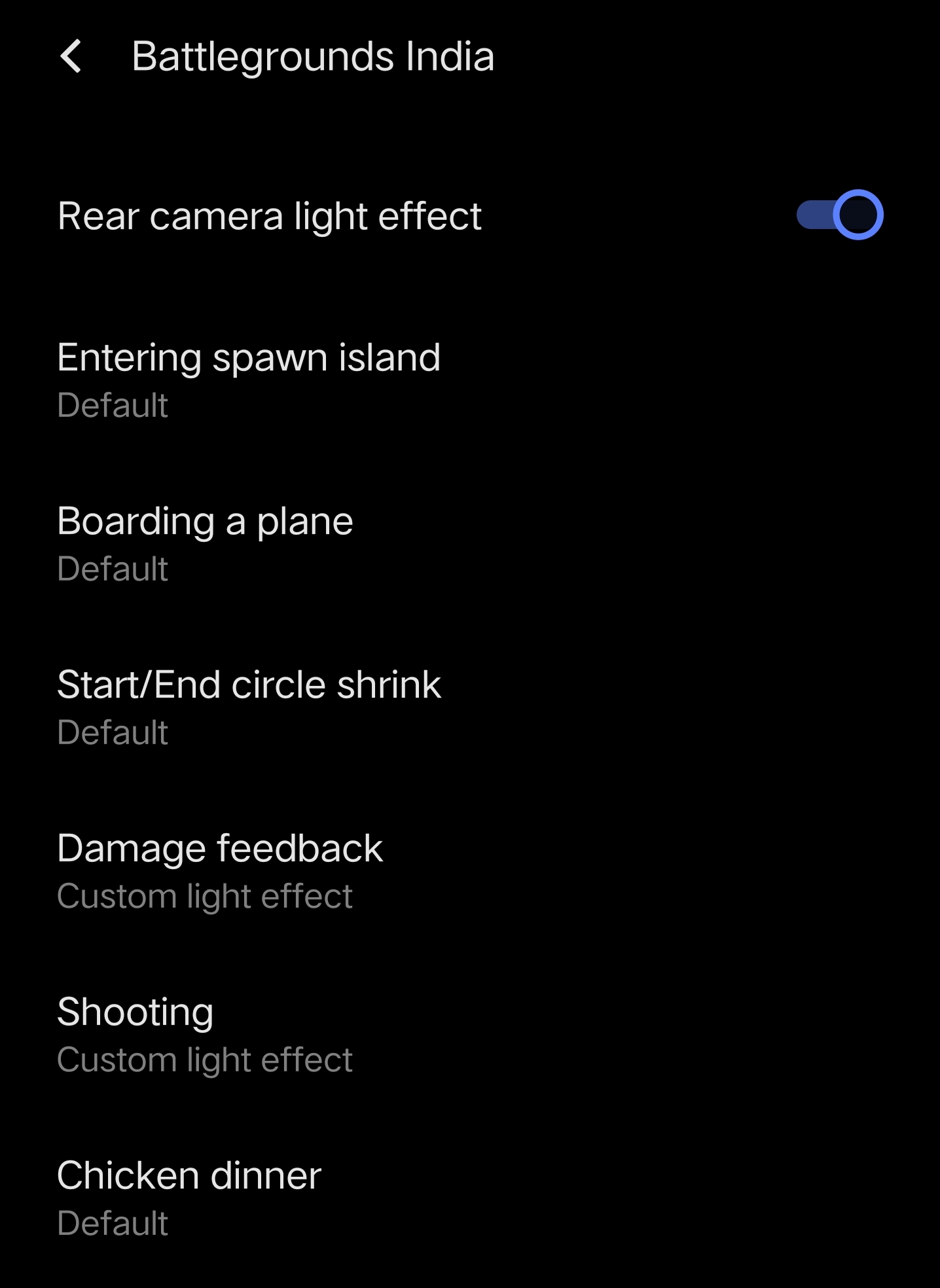Open Start/End circle shrink setting
Screen dimensions: 940x1288
click(249, 707)
